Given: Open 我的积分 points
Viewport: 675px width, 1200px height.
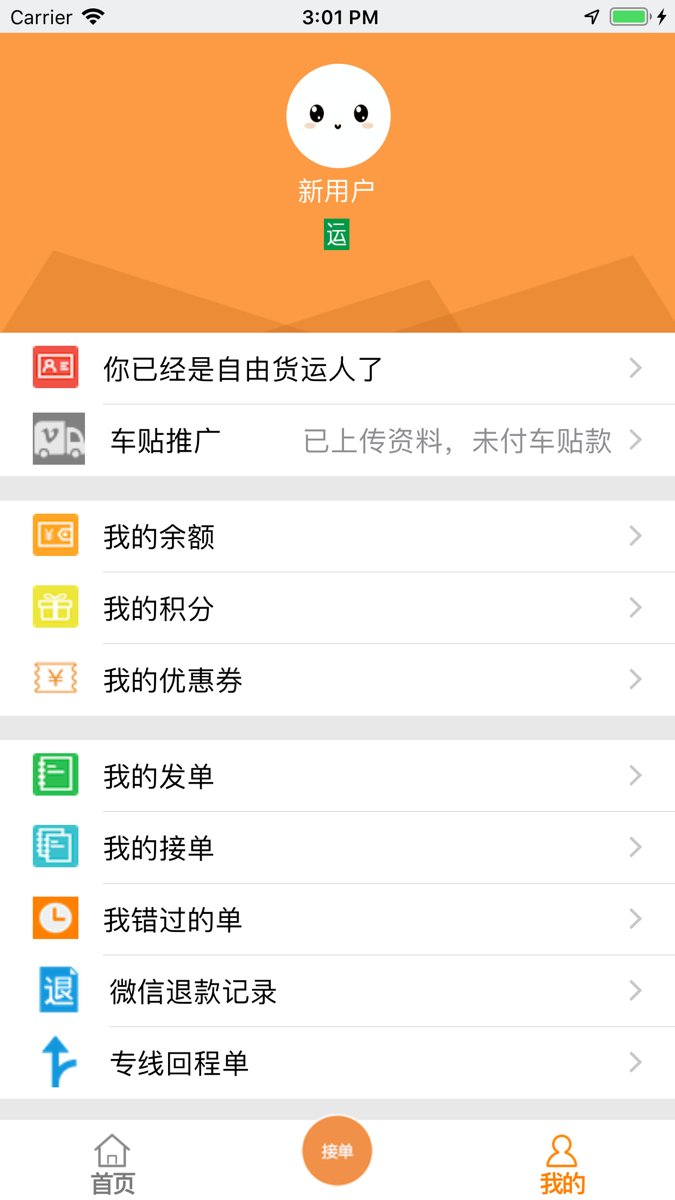Looking at the screenshot, I should 337,609.
